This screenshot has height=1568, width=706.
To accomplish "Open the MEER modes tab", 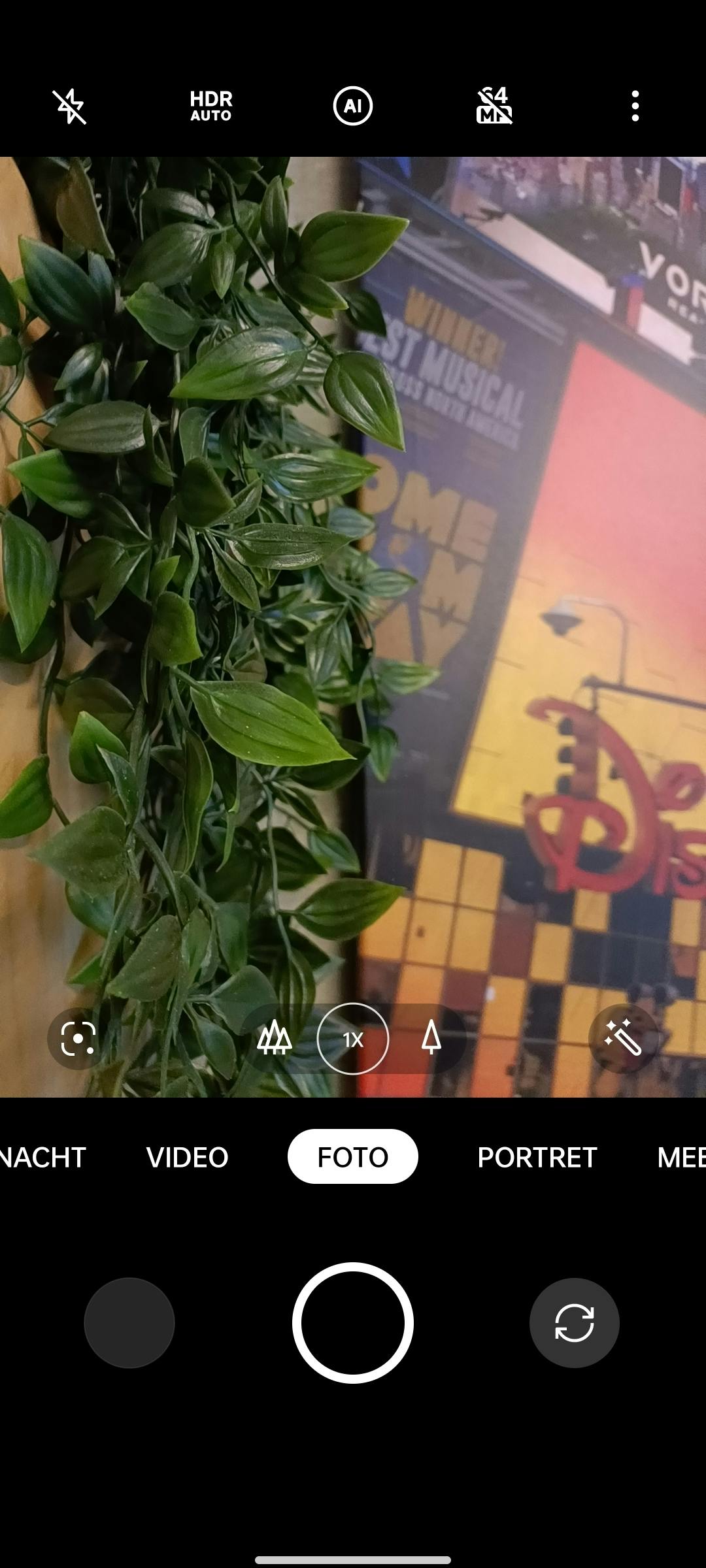I will pyautogui.click(x=680, y=1157).
